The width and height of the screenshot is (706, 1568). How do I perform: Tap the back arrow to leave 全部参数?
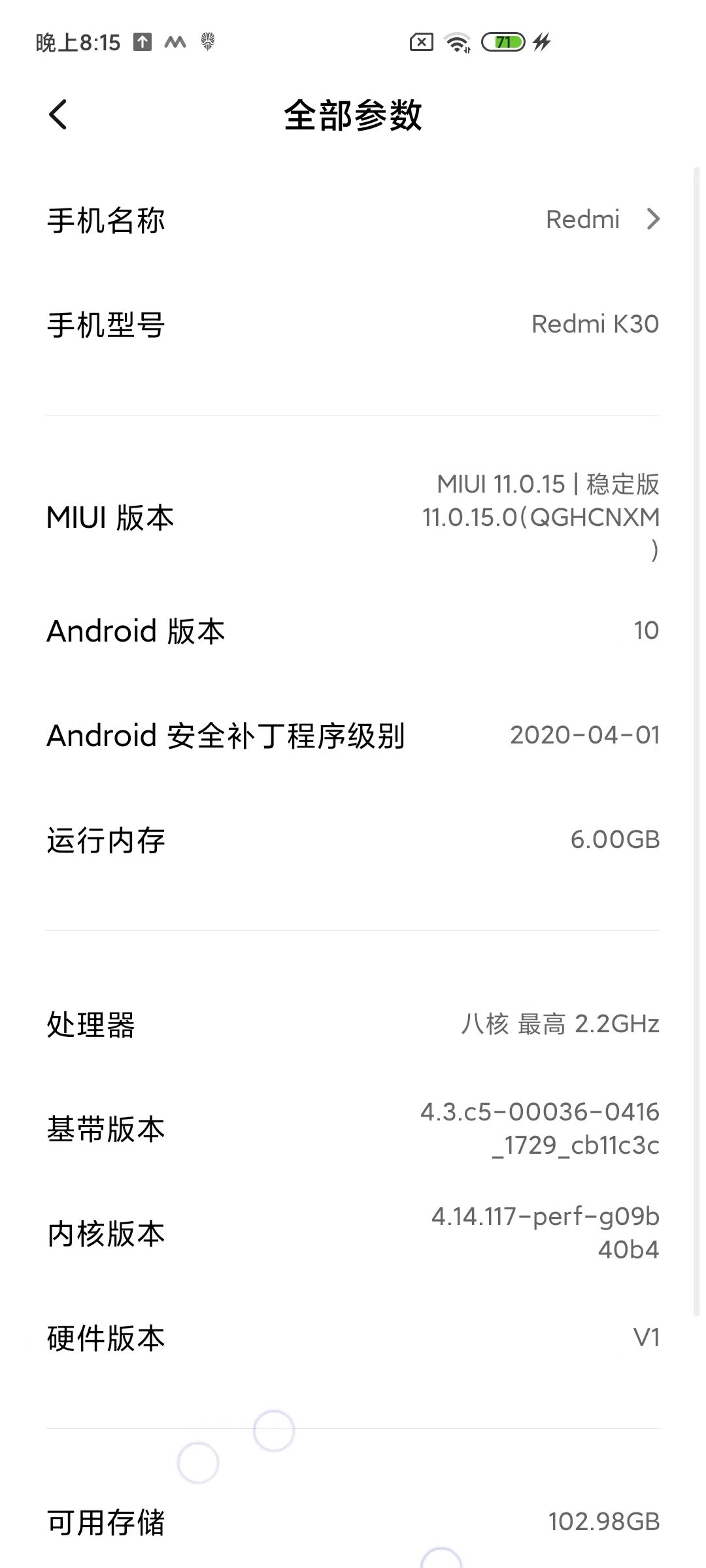(x=58, y=114)
